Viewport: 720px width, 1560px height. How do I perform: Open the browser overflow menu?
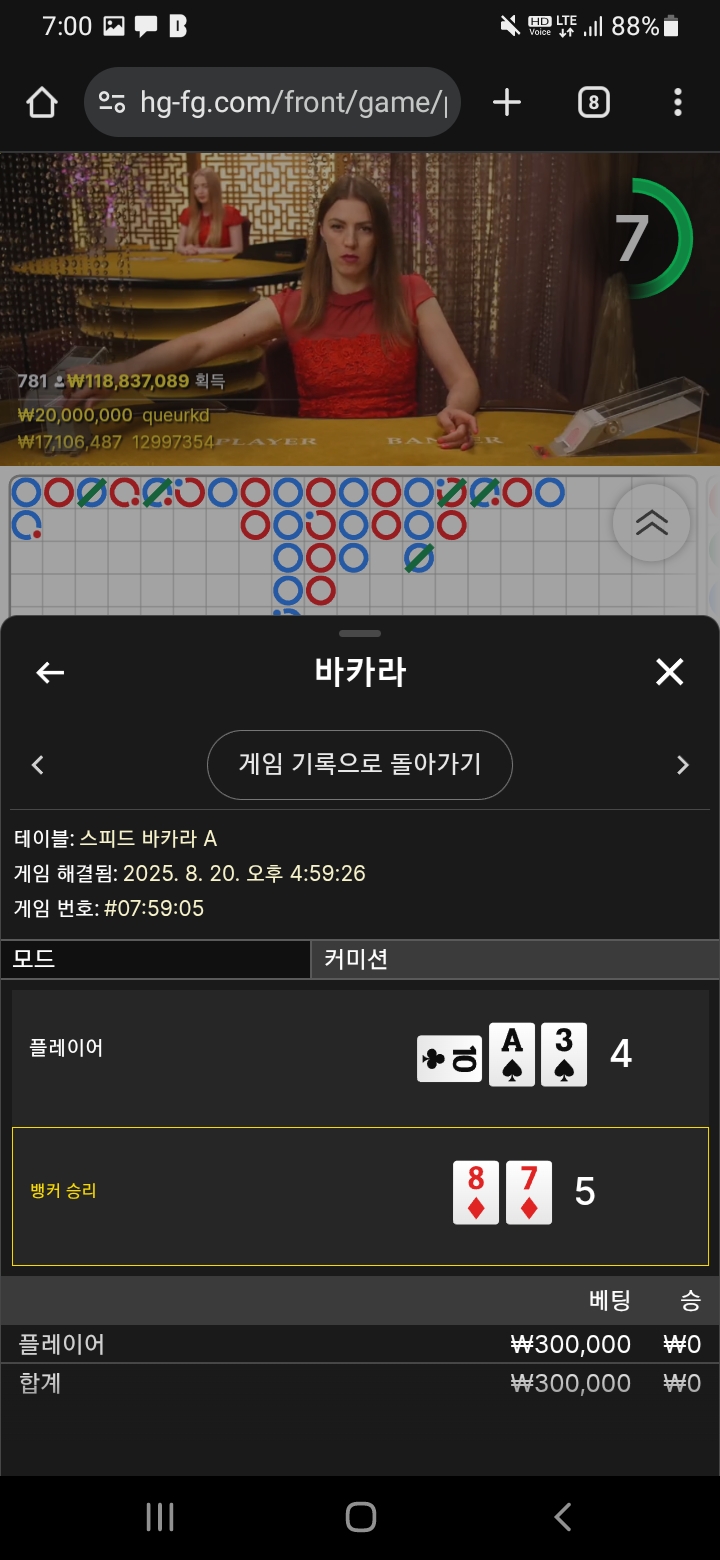678,102
